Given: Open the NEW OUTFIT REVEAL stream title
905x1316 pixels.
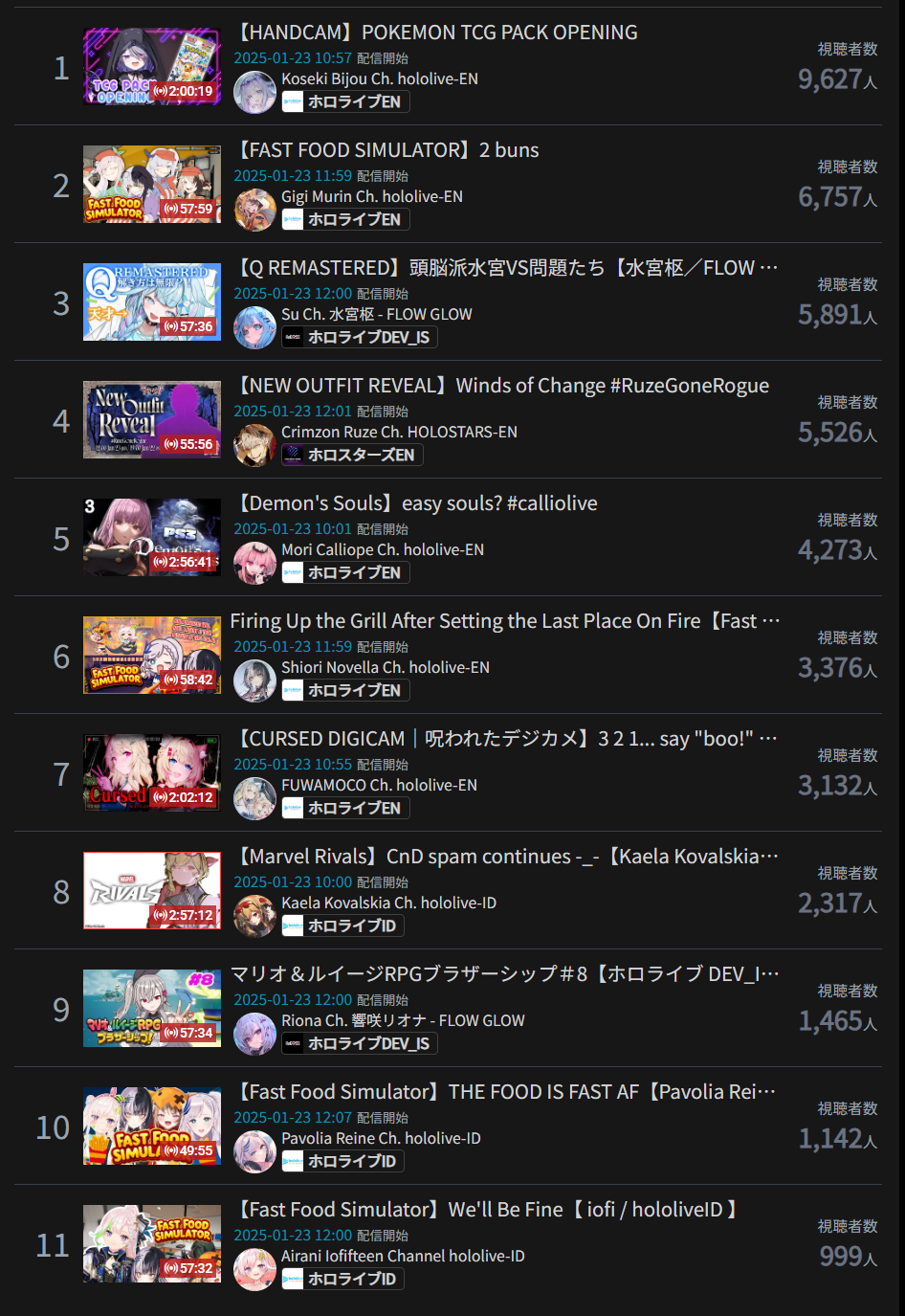Looking at the screenshot, I should tap(503, 386).
